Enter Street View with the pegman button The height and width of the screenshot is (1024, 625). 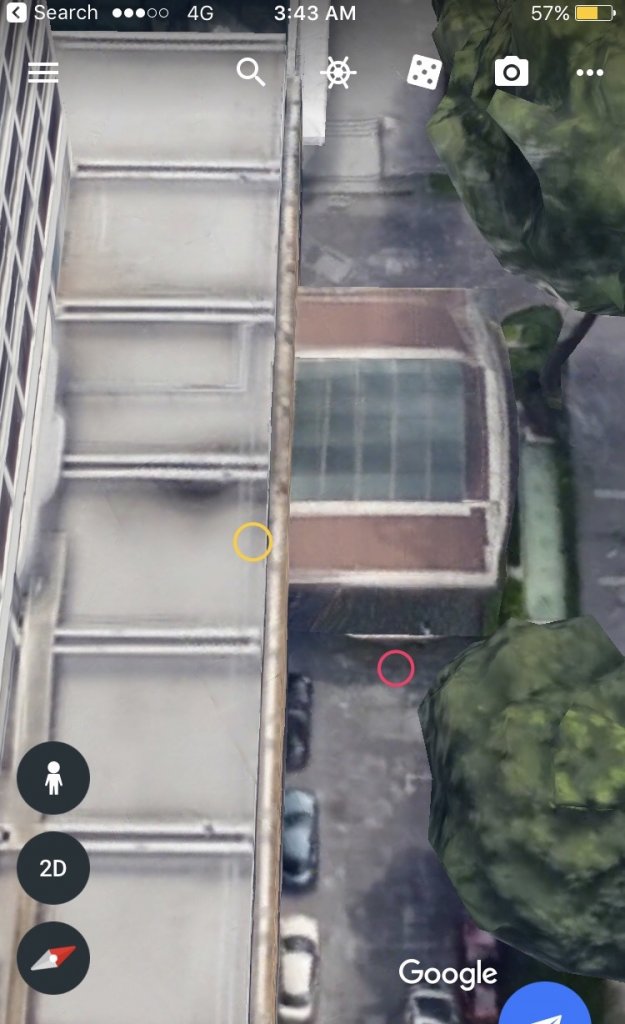coord(53,778)
